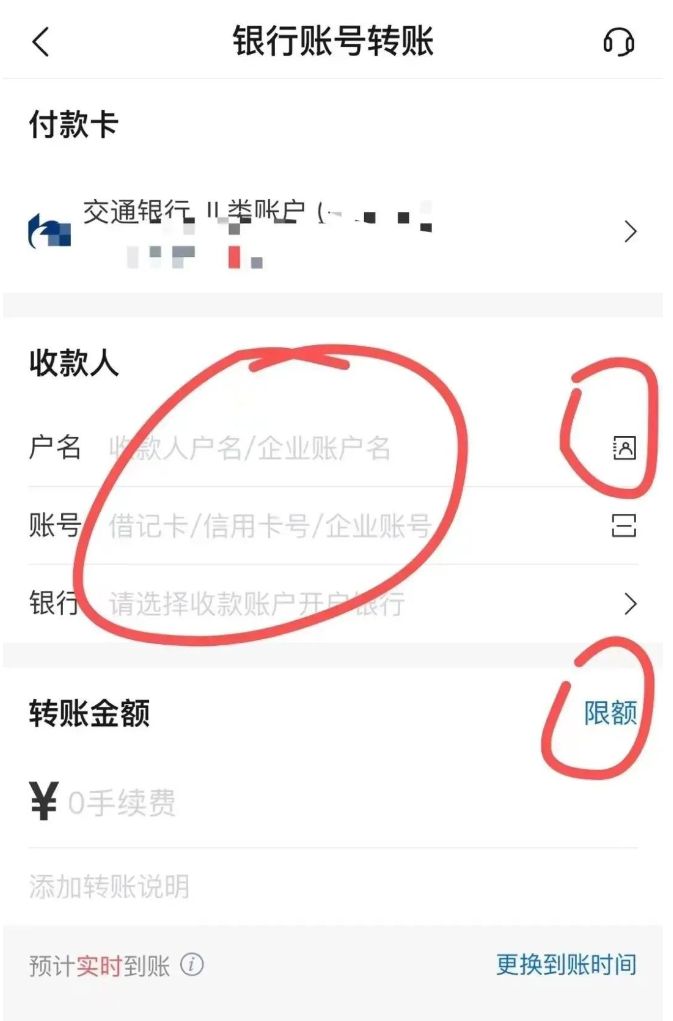Image resolution: width=673 pixels, height=1021 pixels.
Task: Go back from the transfer page
Action: click(41, 42)
